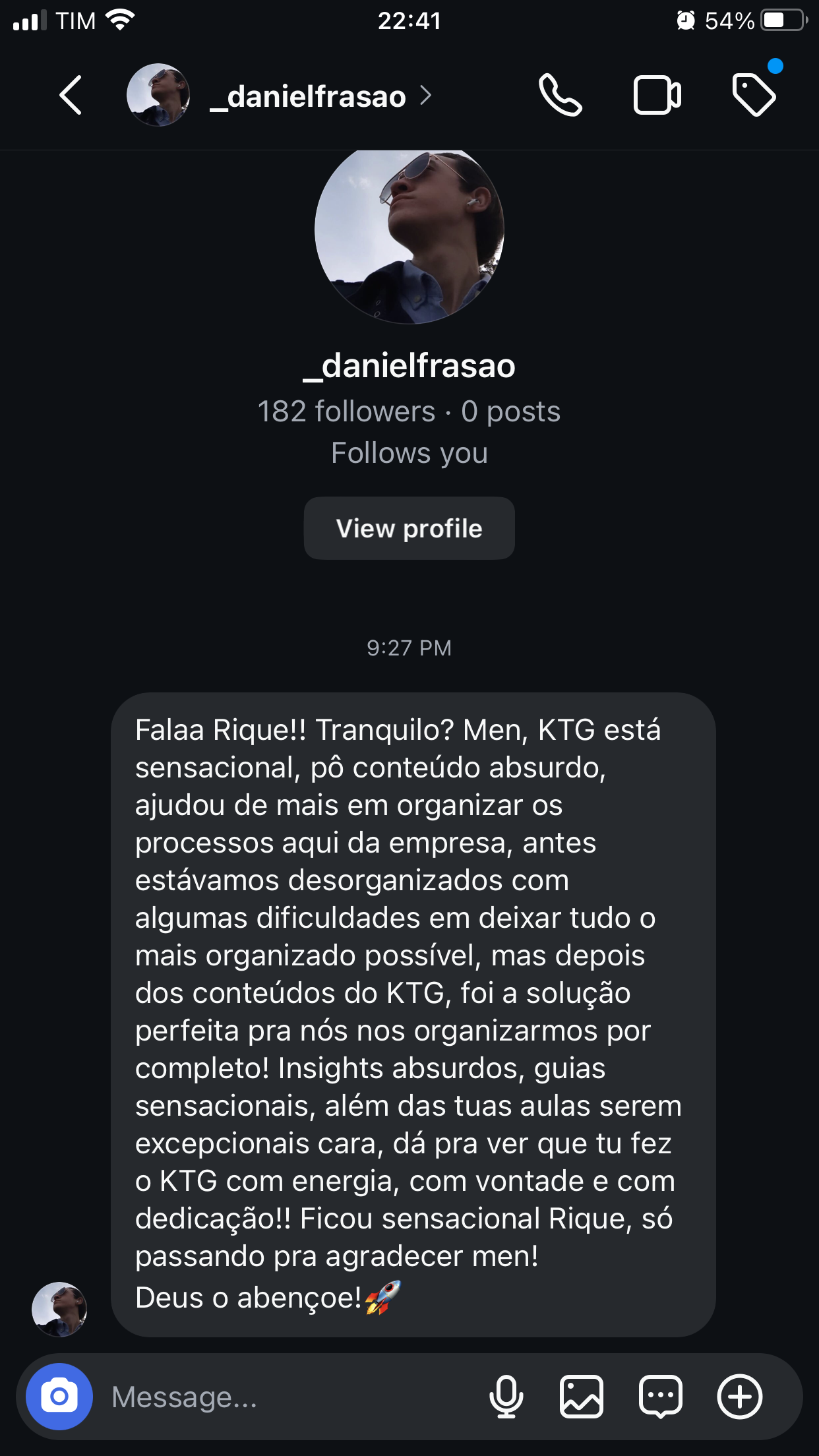819x1456 pixels.
Task: Start a voice call with _danielfrasao
Action: point(560,96)
